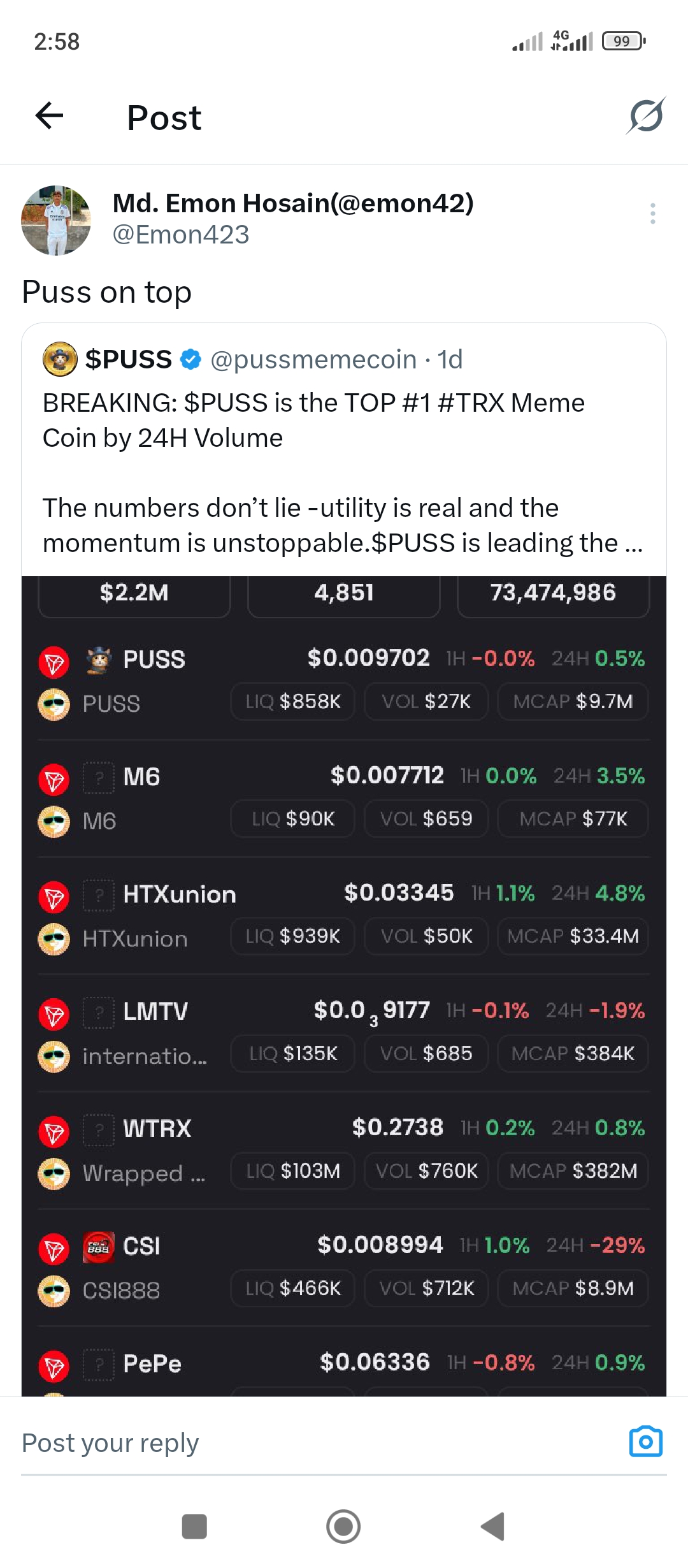Open Md. Emon Hosain's profile picture
The image size is (688, 1568).
tap(56, 221)
